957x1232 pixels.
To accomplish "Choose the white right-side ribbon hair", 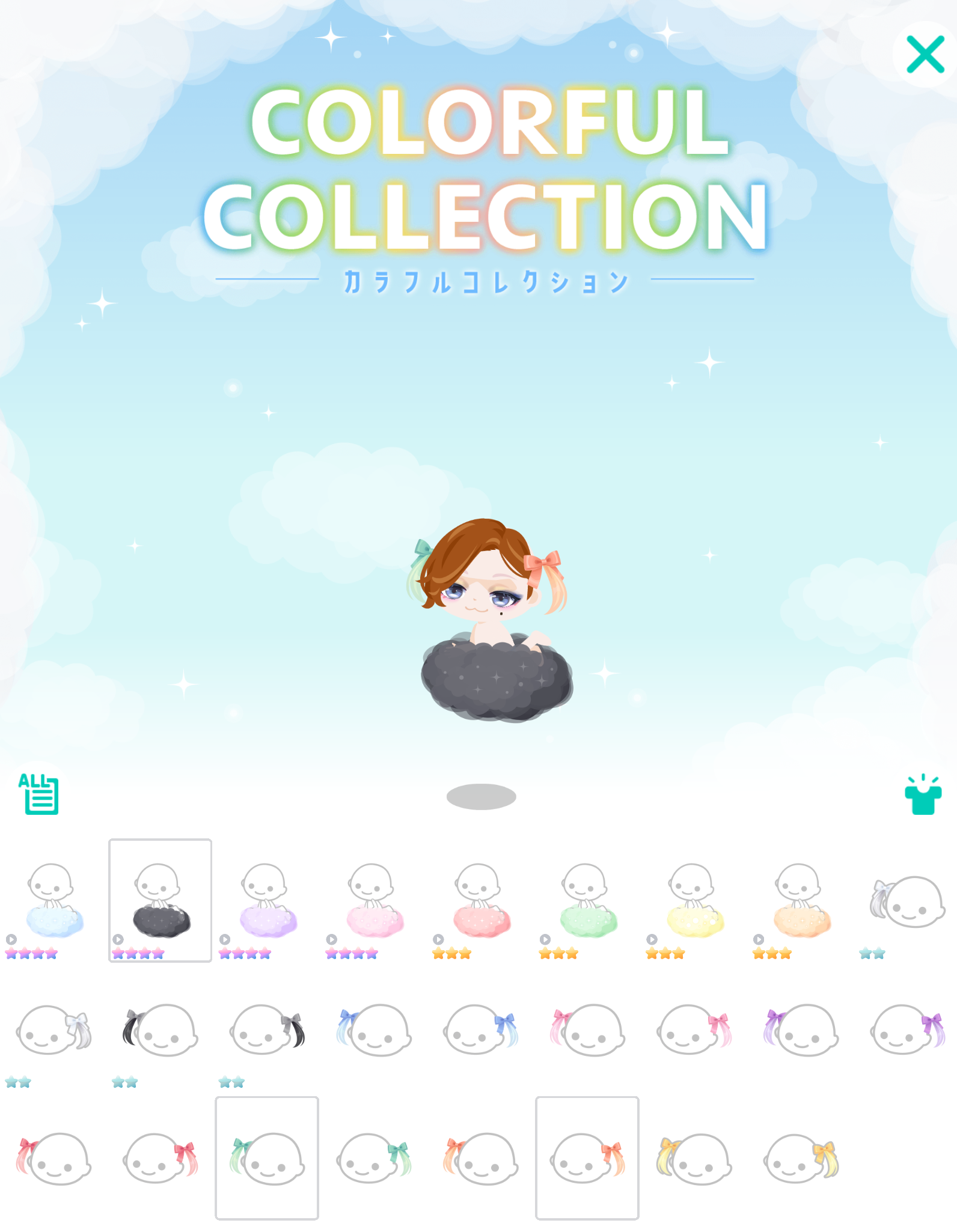I will pos(54,1029).
